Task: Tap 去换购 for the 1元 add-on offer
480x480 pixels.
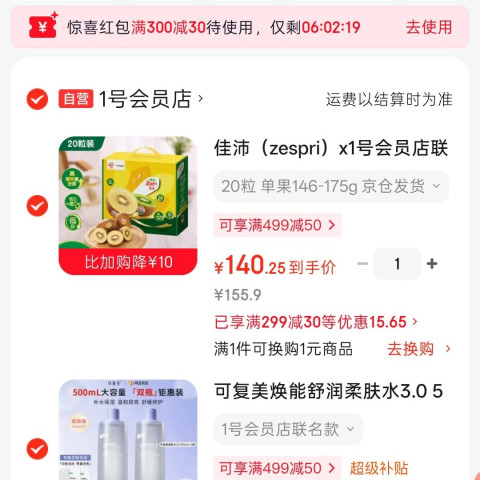Action: pyautogui.click(x=419, y=349)
